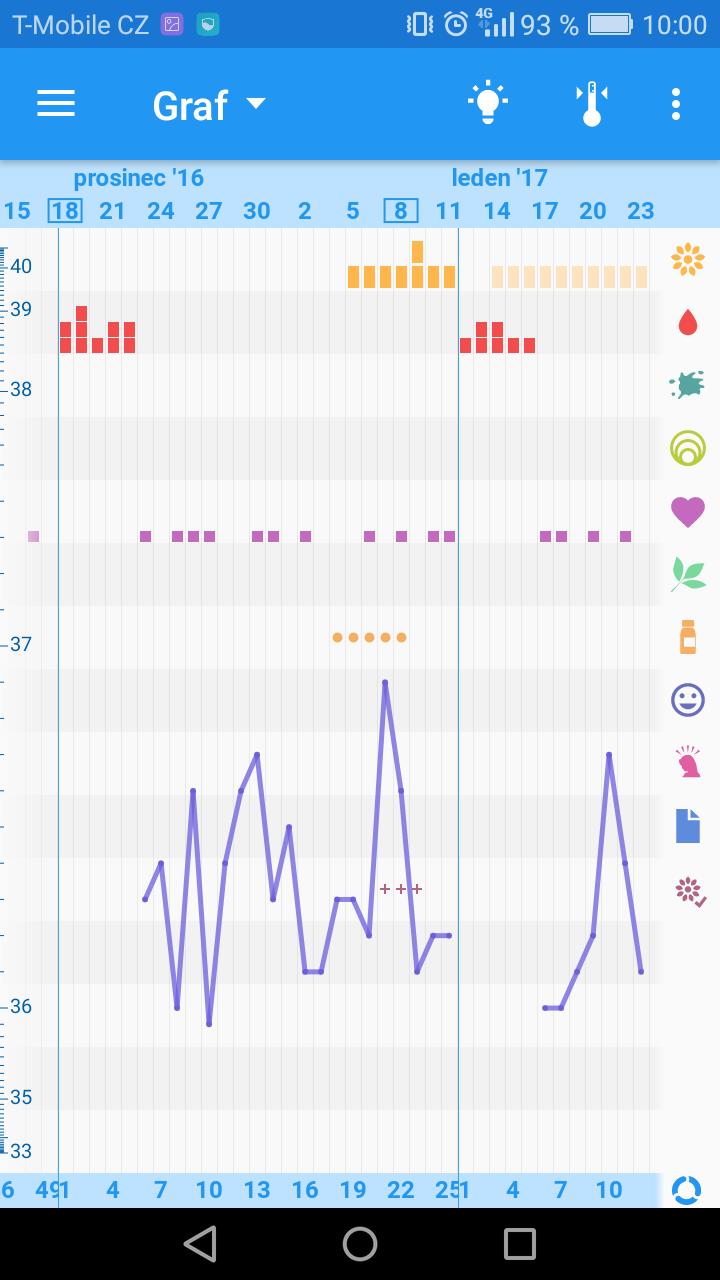The image size is (720, 1280).
Task: Select the purple heart icon
Action: tap(688, 511)
